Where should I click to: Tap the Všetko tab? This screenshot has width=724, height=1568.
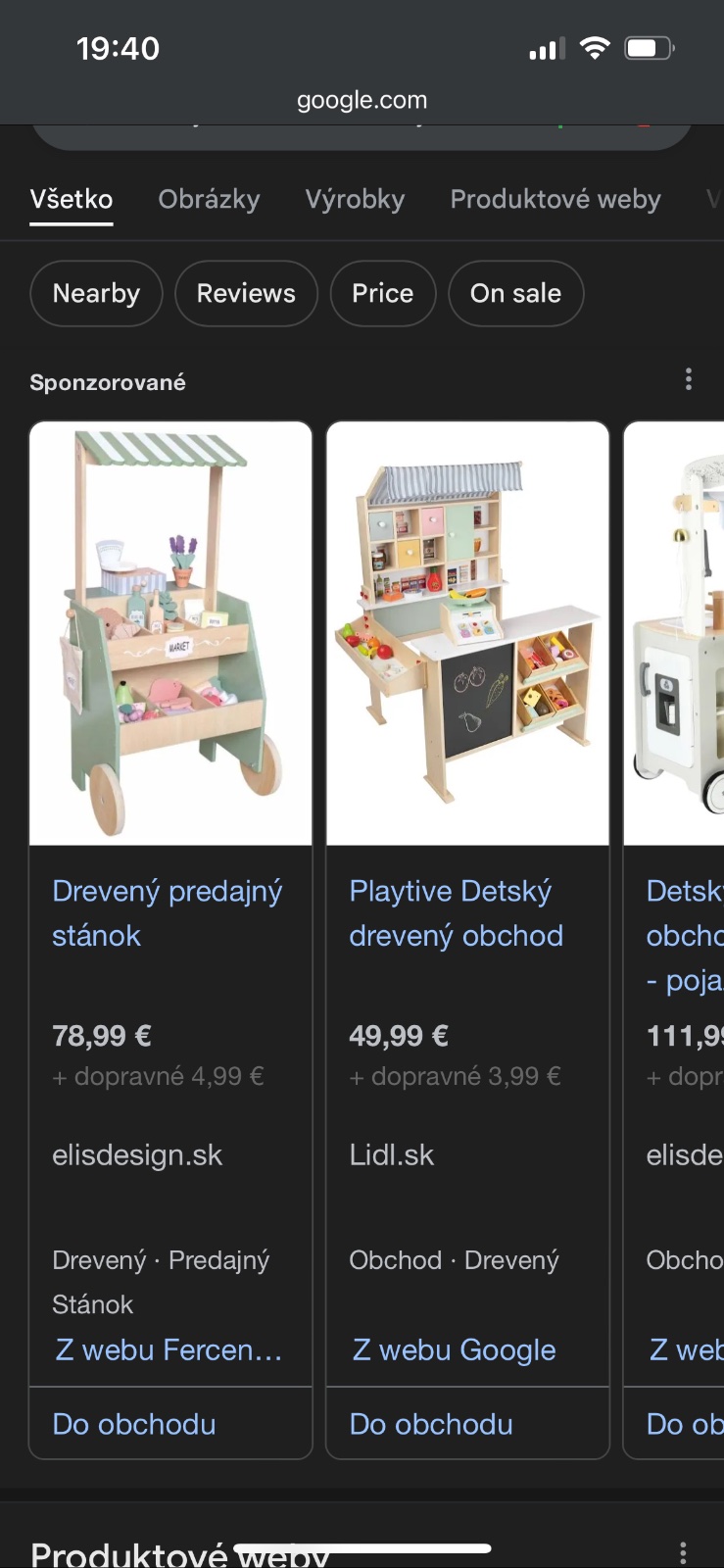pyautogui.click(x=72, y=199)
